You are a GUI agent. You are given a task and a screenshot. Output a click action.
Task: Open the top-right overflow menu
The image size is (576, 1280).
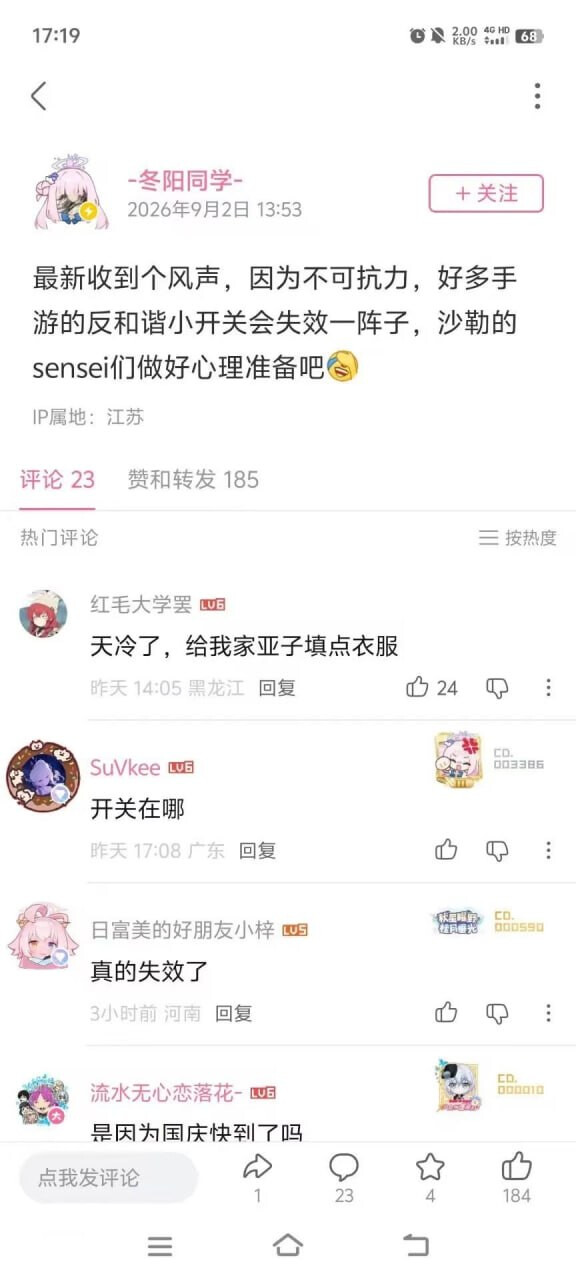[537, 96]
